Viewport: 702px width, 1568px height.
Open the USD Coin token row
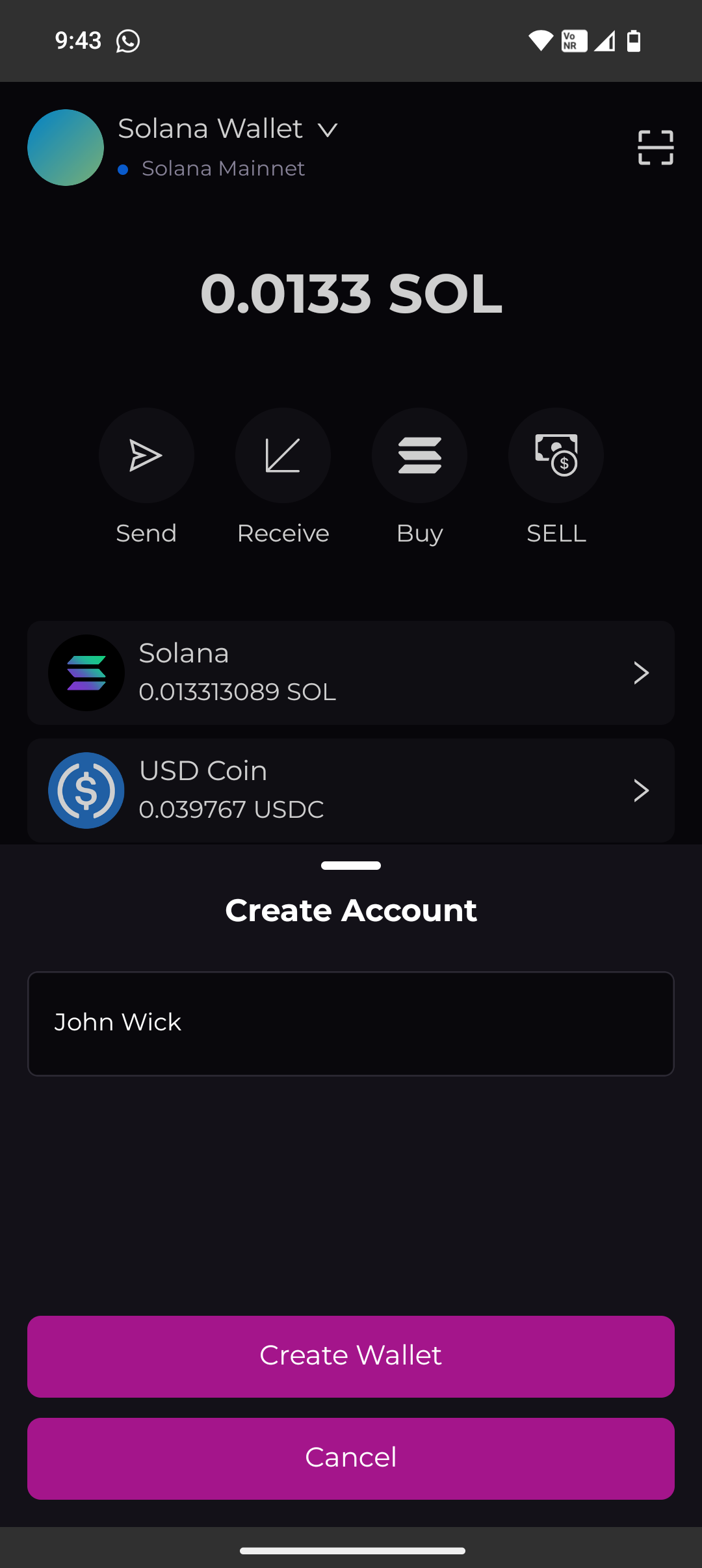click(x=351, y=791)
